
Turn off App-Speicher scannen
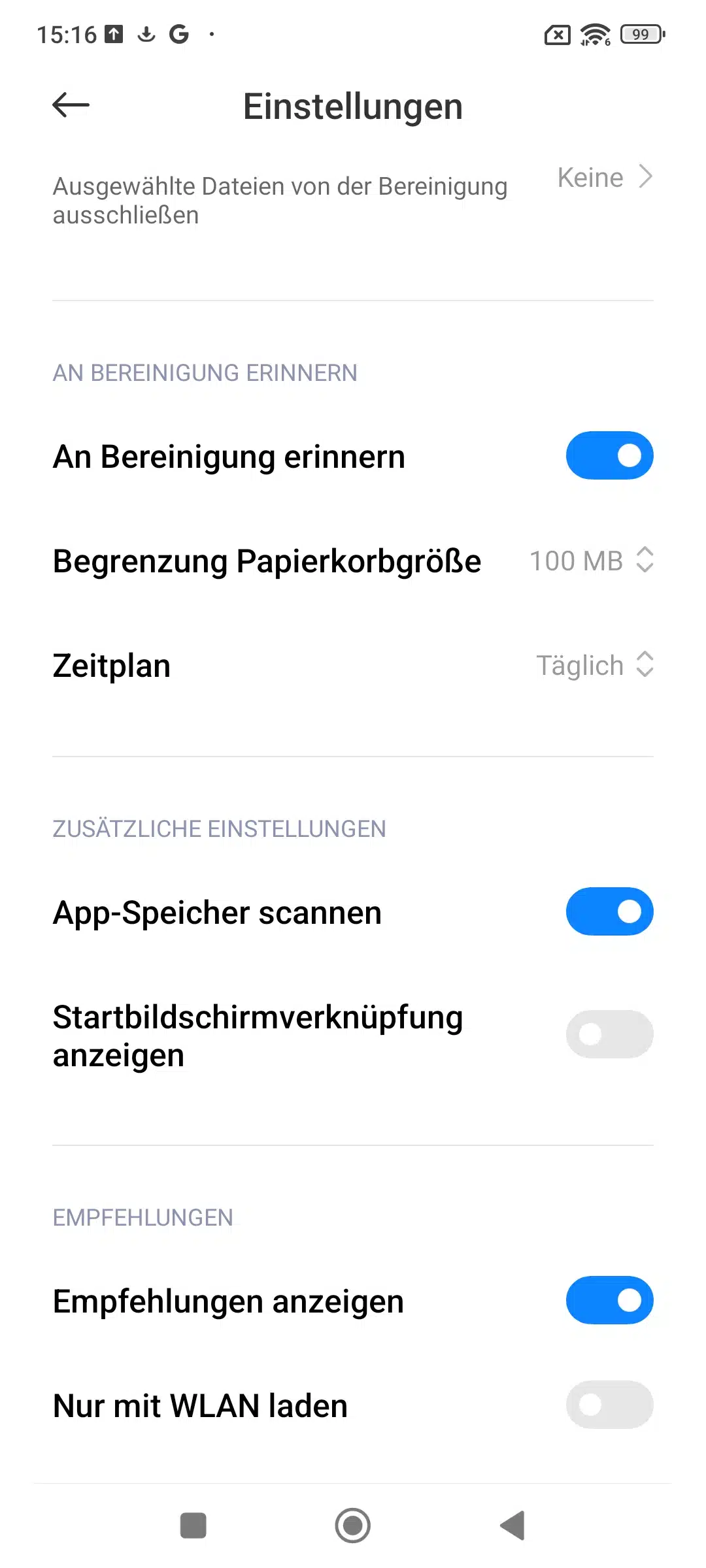click(x=609, y=911)
